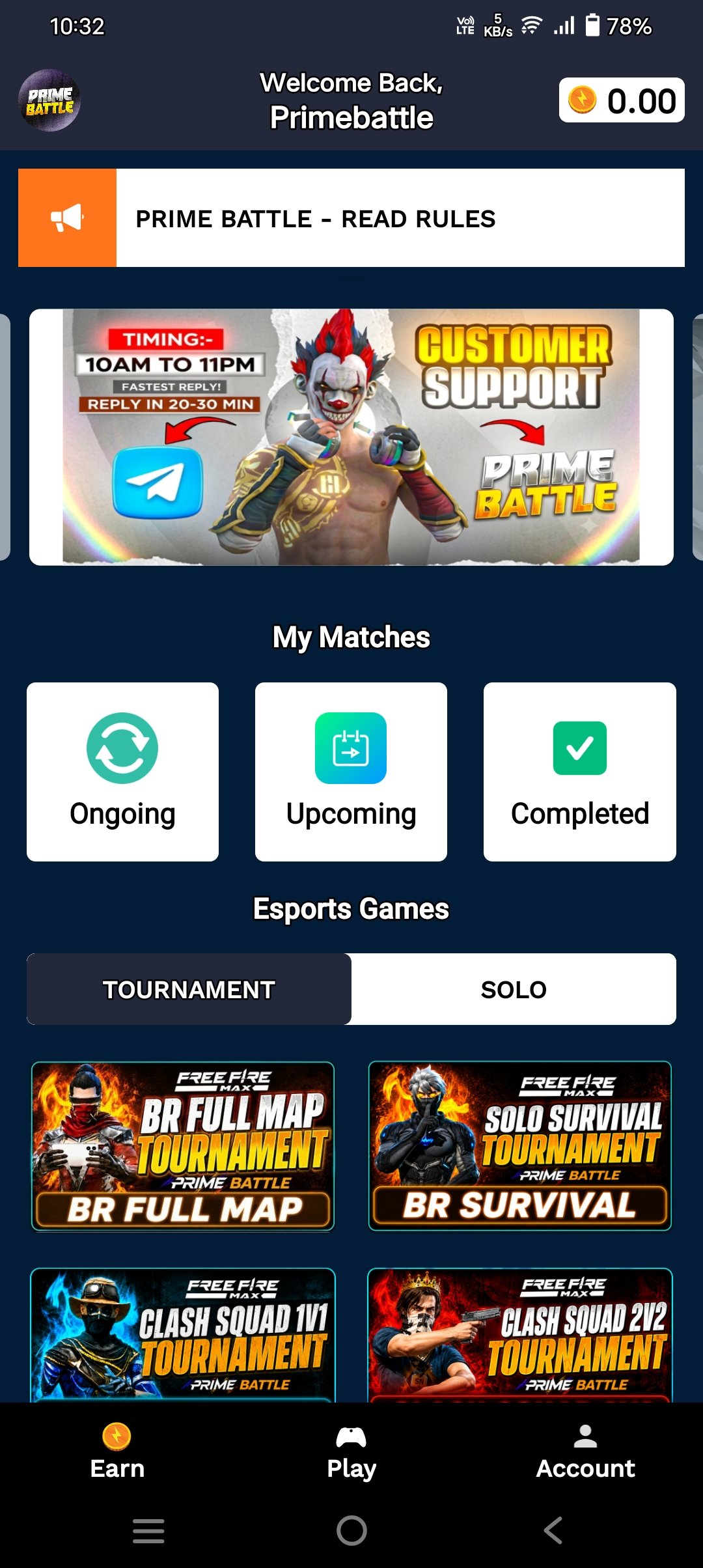Select the Tournament segment
703x1568 pixels.
pos(189,989)
